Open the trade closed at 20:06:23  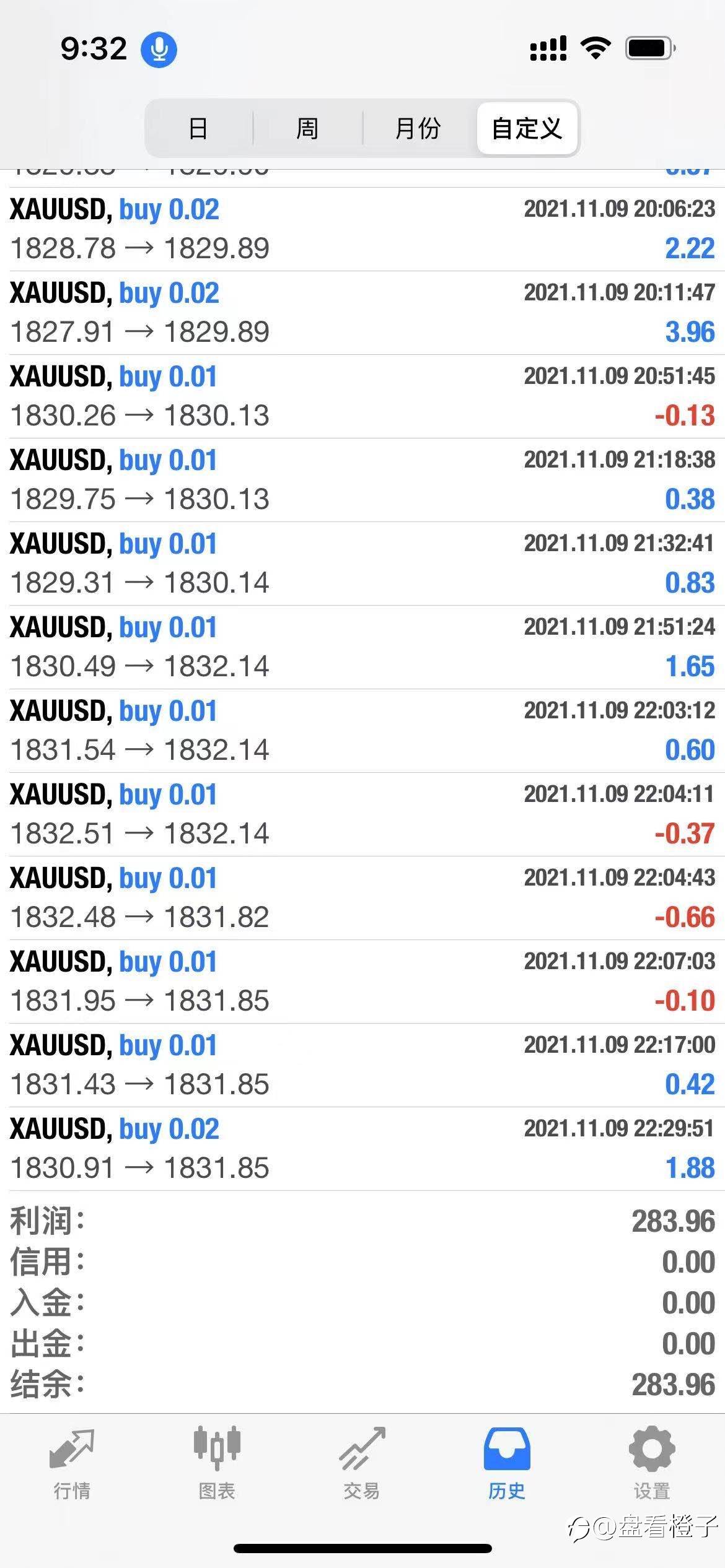tap(362, 229)
